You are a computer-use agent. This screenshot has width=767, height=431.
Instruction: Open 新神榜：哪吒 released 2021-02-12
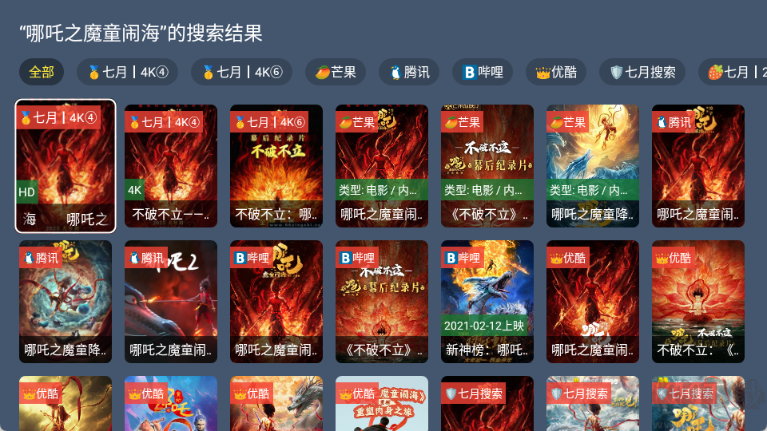point(487,301)
